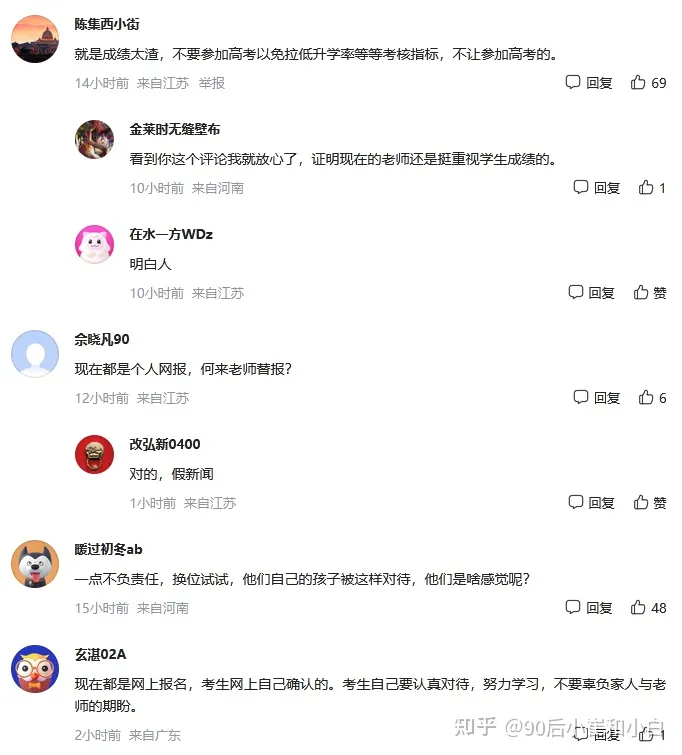Like 在水一方WDz's comment

(x=650, y=293)
